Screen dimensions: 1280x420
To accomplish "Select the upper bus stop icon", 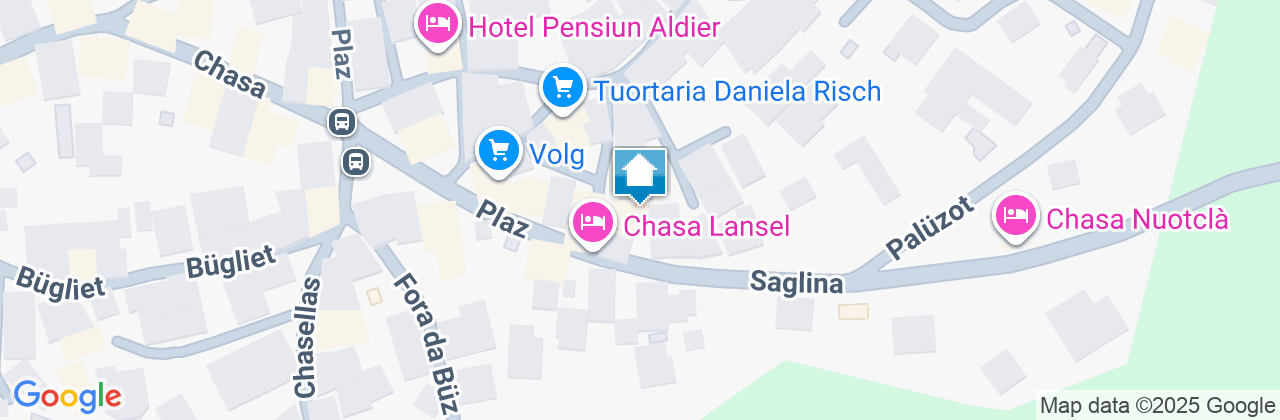I will (x=341, y=123).
